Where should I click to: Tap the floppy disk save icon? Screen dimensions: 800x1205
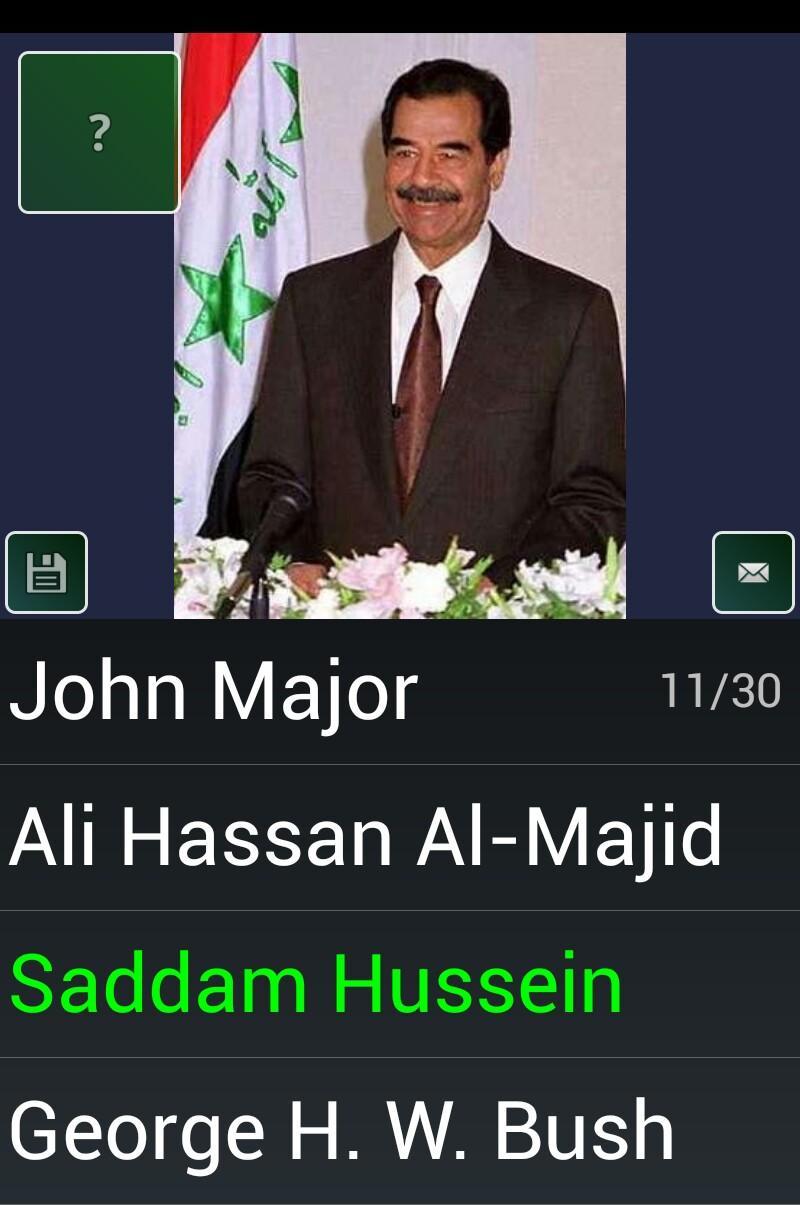(x=47, y=572)
